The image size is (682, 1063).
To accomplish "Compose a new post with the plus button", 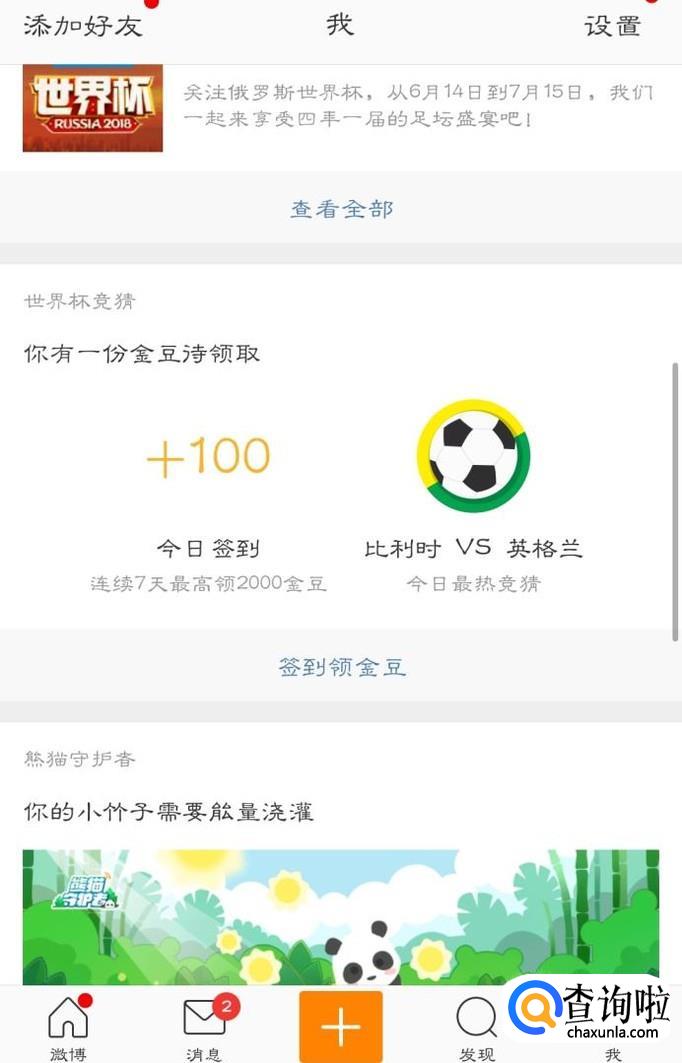I will coord(341,1026).
